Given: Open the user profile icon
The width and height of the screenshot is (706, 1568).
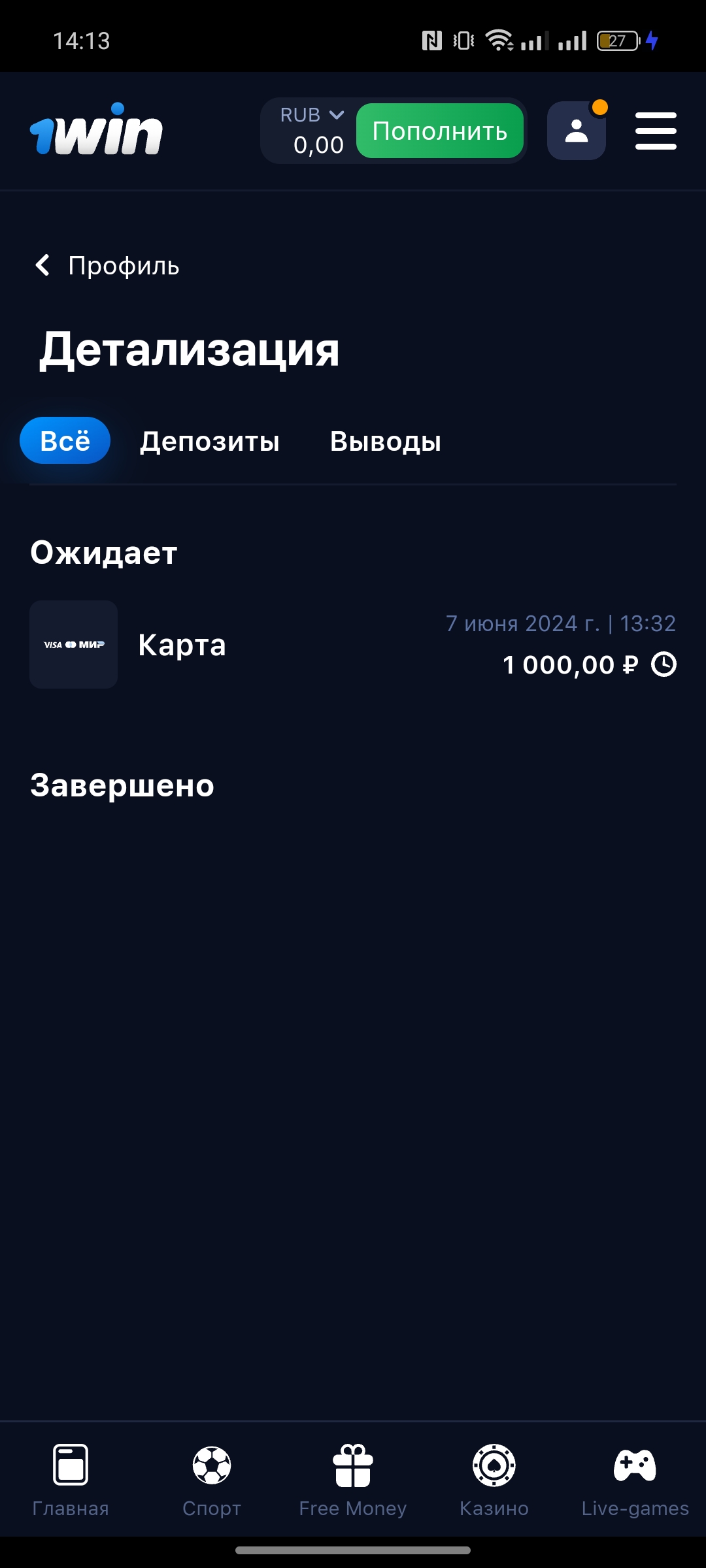Looking at the screenshot, I should point(576,131).
